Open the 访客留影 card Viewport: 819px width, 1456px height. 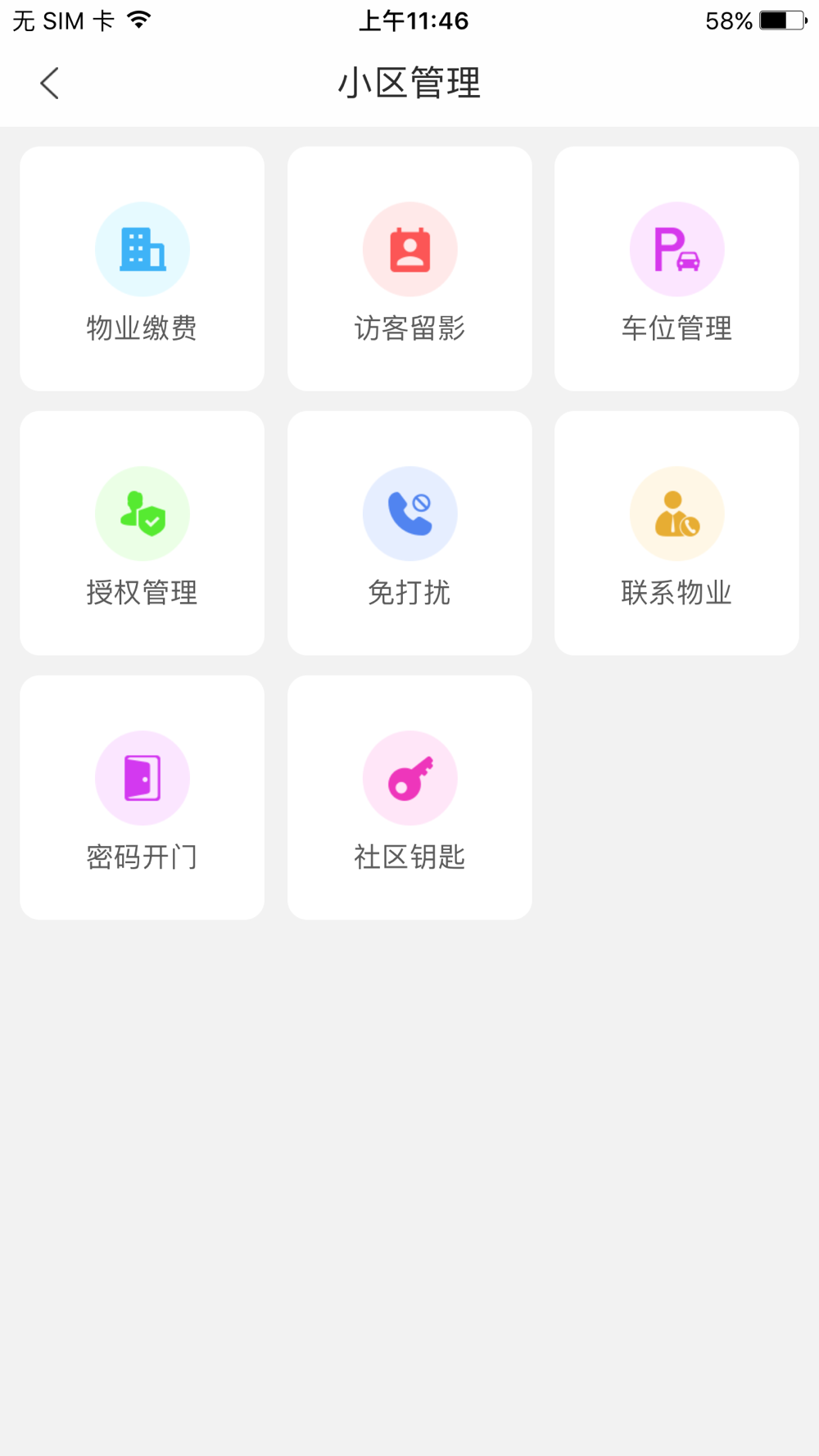click(x=409, y=269)
